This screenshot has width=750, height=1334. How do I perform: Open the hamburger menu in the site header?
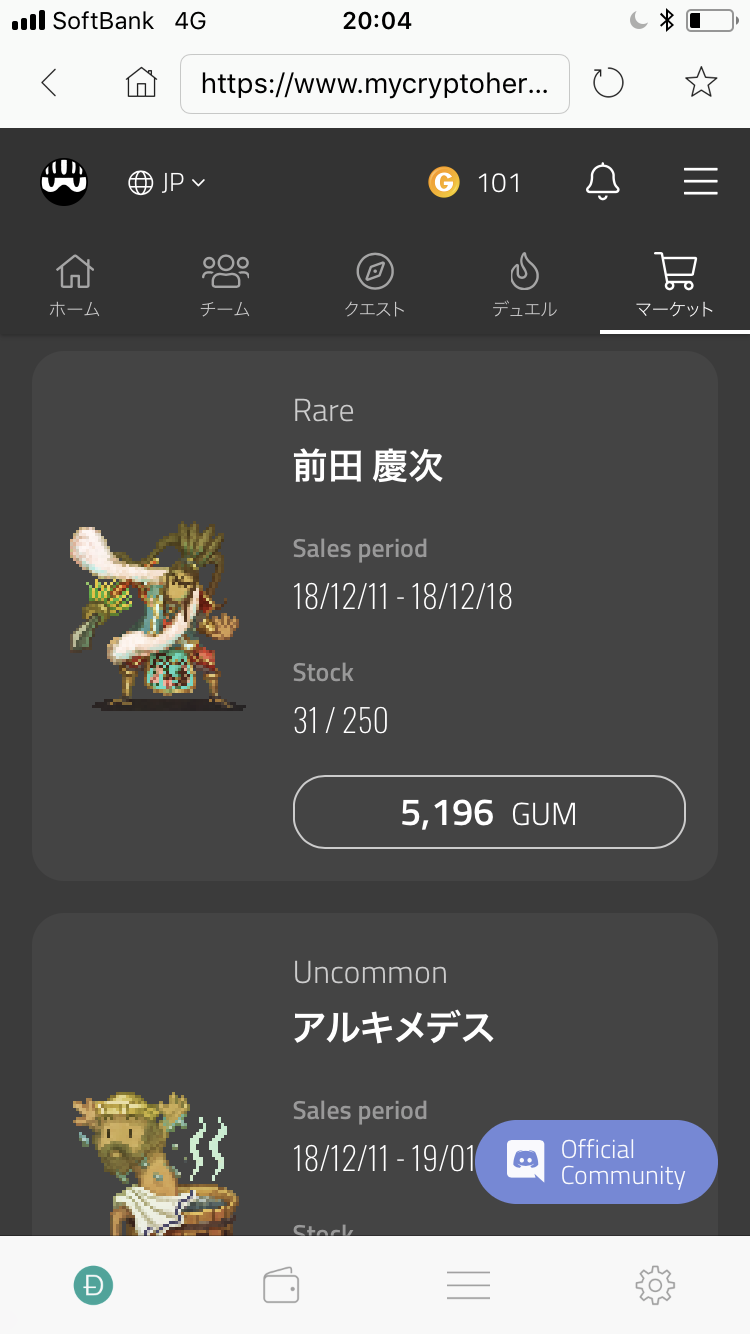click(x=700, y=182)
